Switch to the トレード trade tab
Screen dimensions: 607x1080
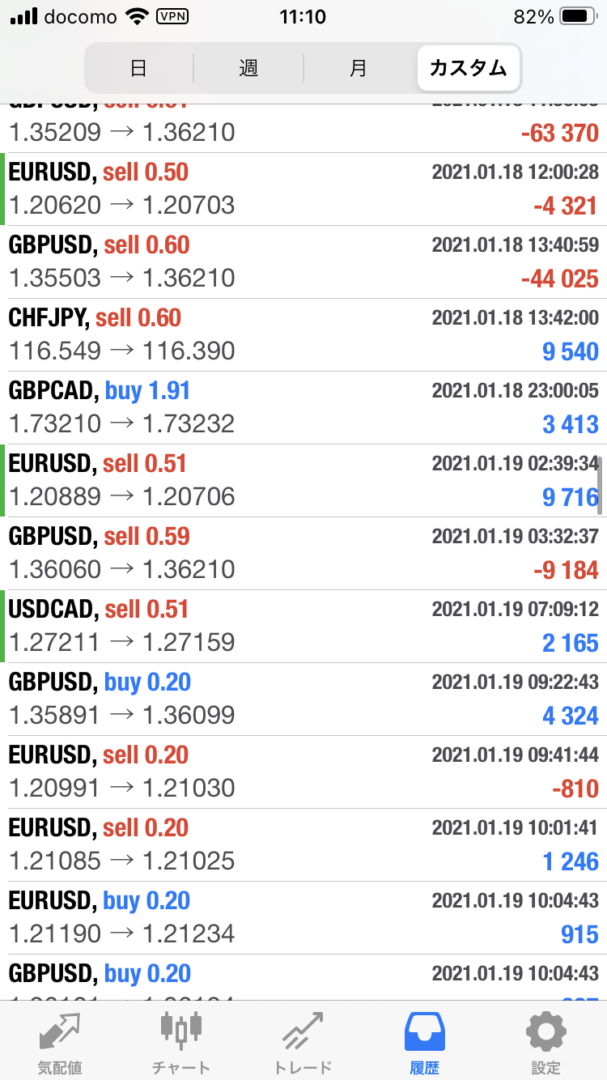(x=303, y=1040)
